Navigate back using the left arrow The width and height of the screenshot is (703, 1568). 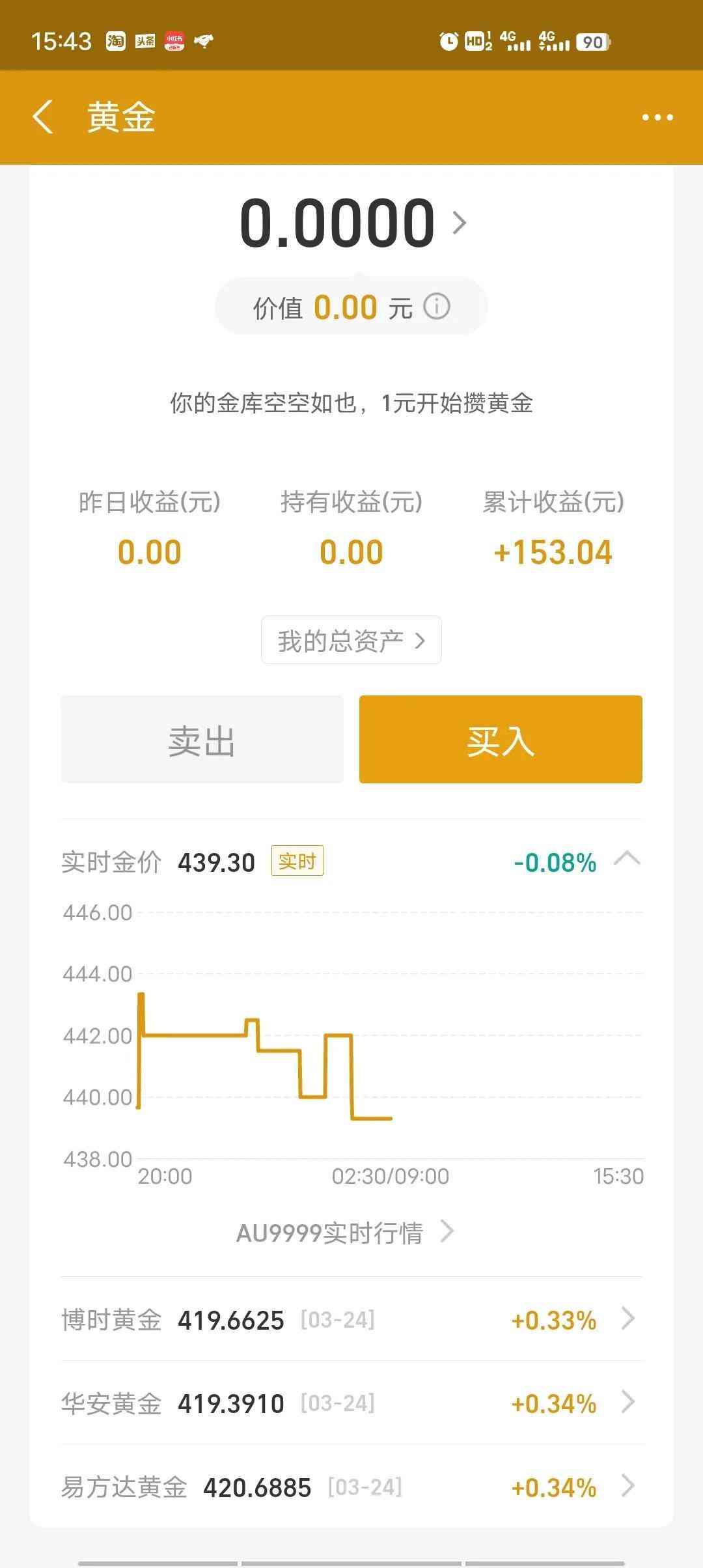pos(43,117)
